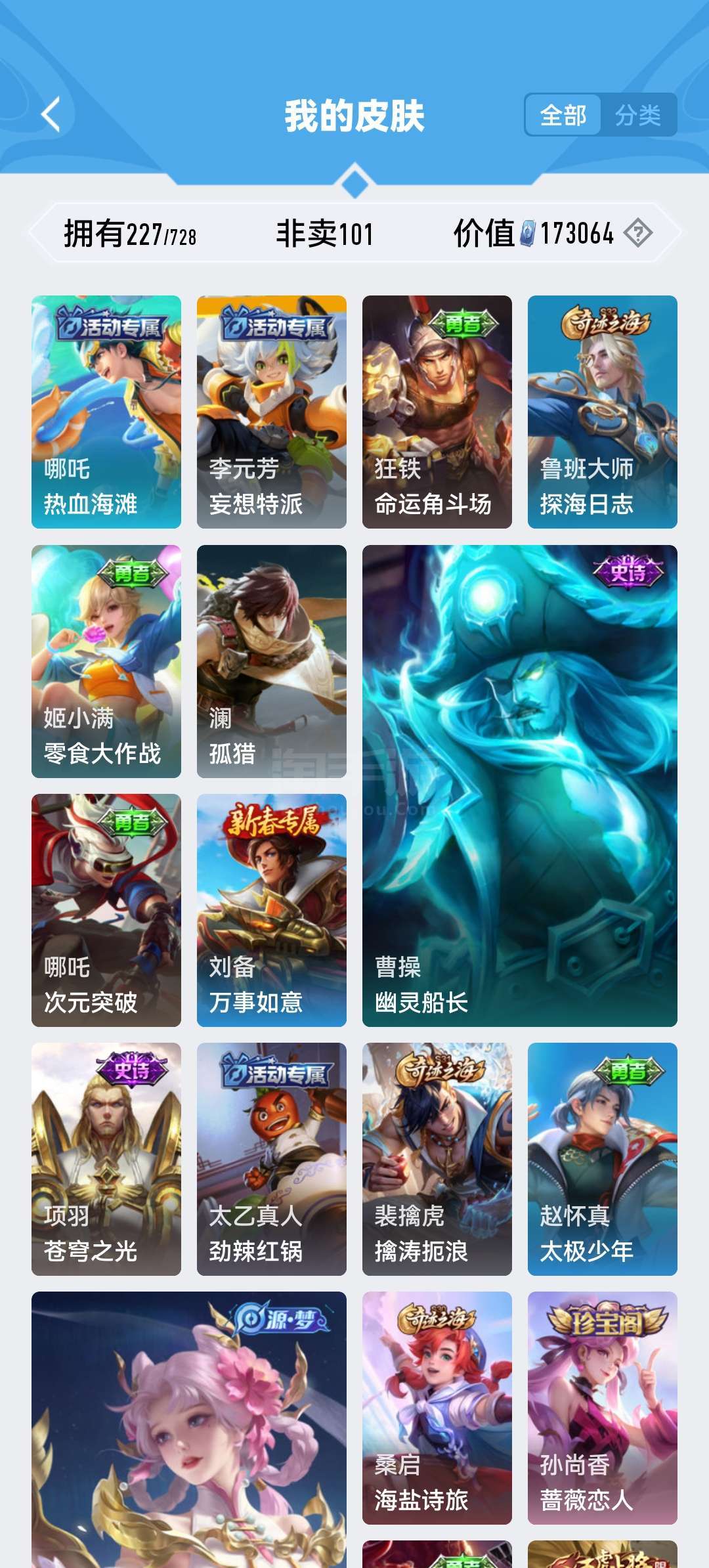Open 项羽 苍穹之光 skin card
Screen dimensions: 709x1568
point(106,1159)
